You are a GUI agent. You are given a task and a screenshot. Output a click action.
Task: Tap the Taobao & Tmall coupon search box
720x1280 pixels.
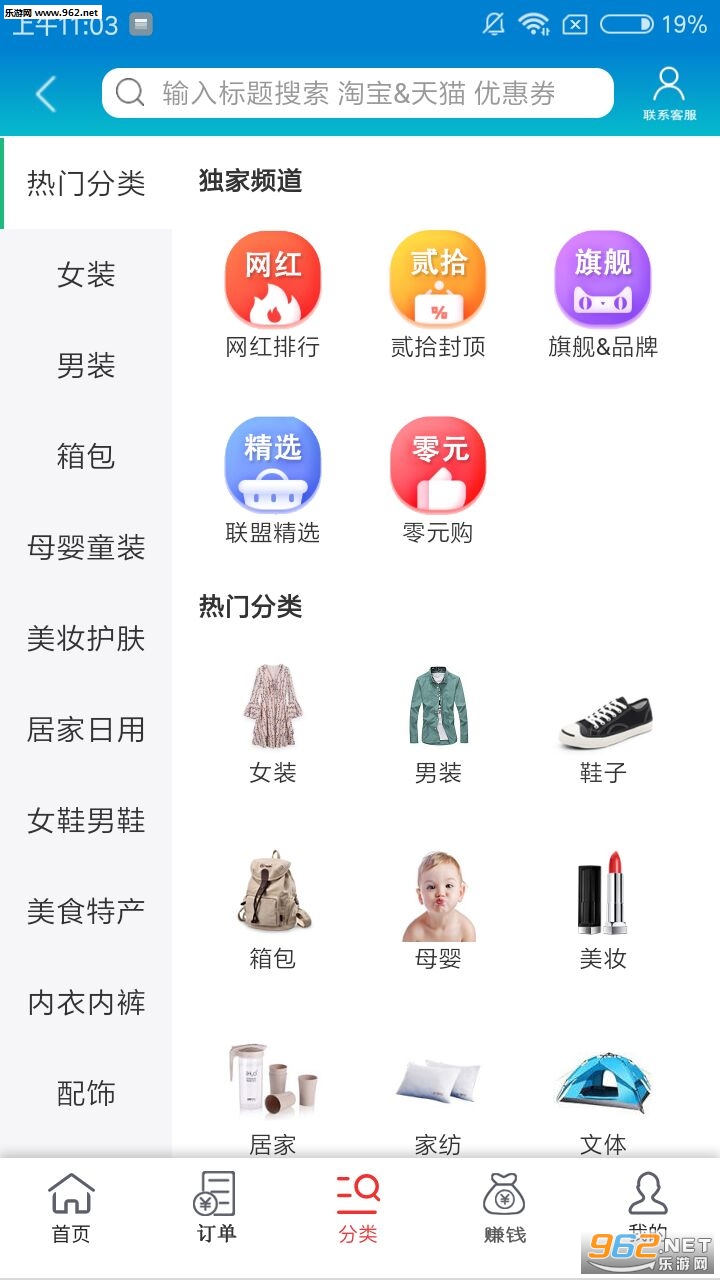click(x=357, y=94)
